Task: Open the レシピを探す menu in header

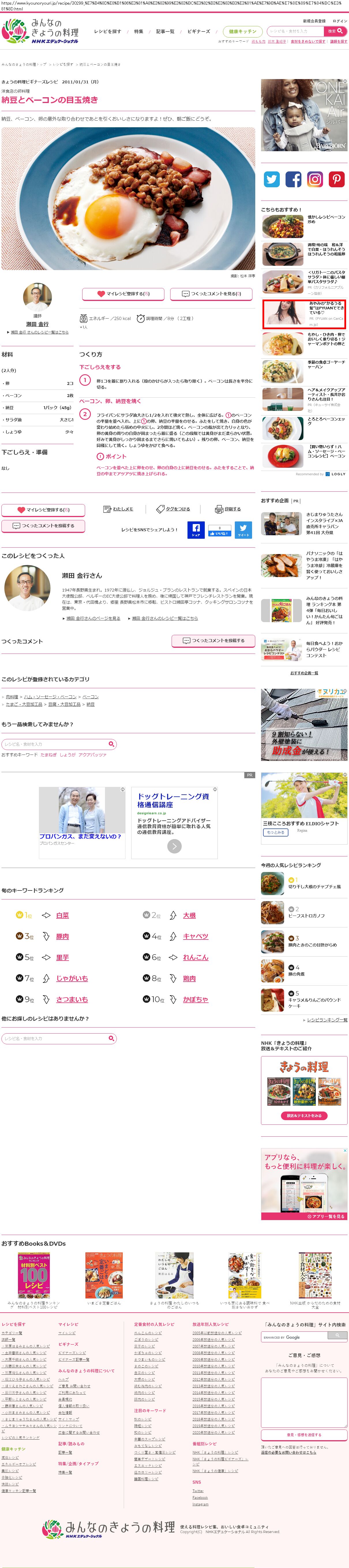Action: pos(107,31)
